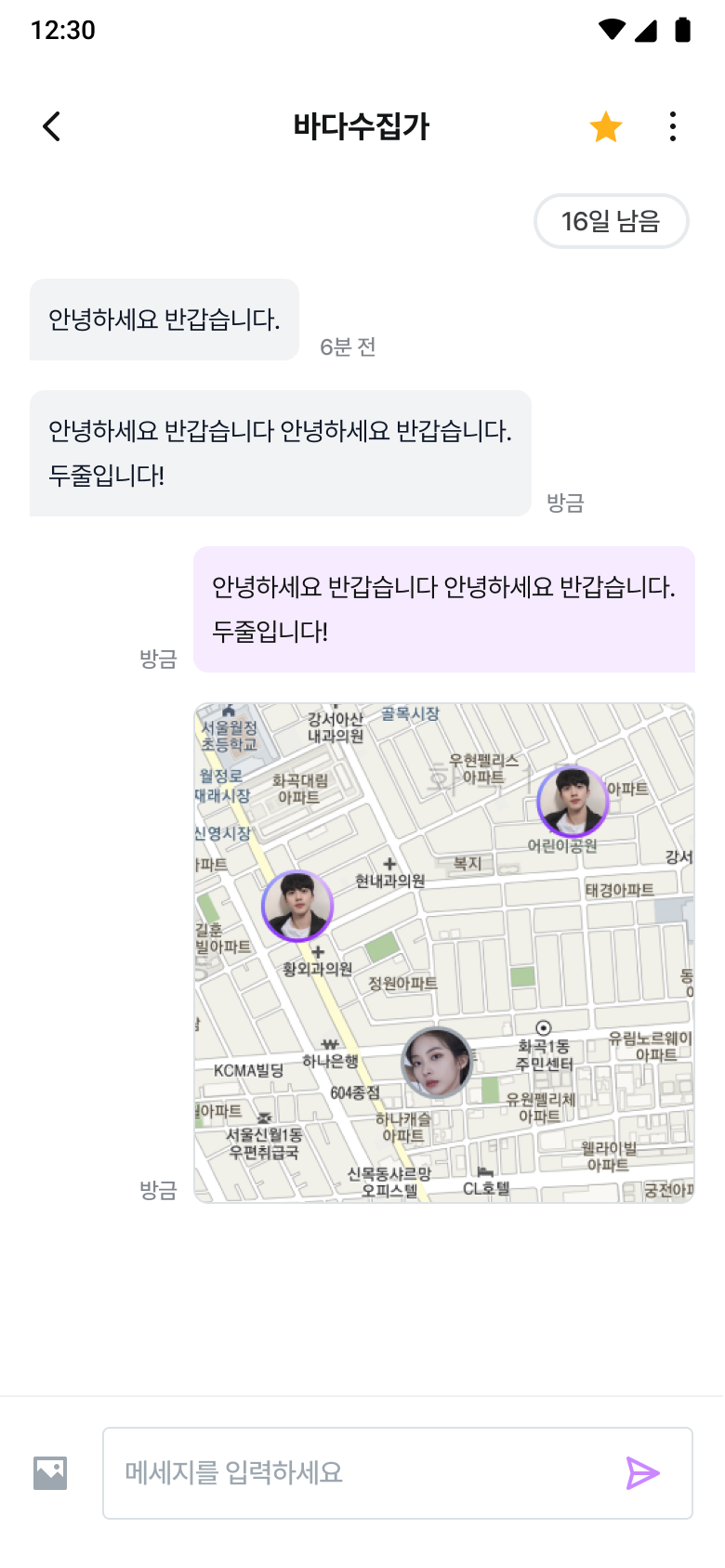Image resolution: width=725 pixels, height=1568 pixels.
Task: Send the message with the arrow icon
Action: tap(642, 1472)
